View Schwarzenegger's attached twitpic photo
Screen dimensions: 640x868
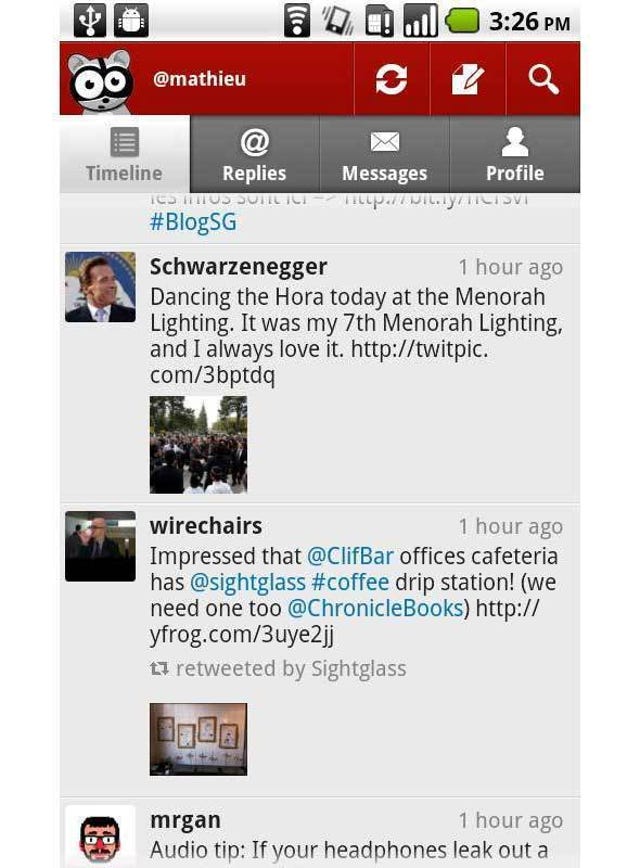198,445
